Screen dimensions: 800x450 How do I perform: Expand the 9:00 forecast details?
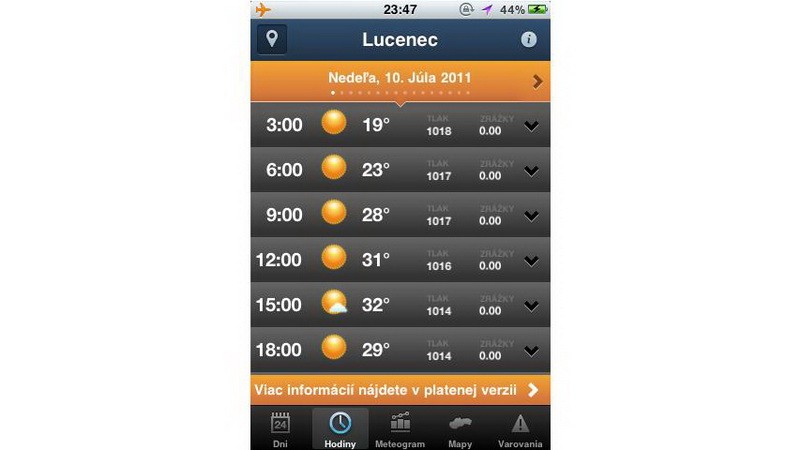(x=531, y=216)
